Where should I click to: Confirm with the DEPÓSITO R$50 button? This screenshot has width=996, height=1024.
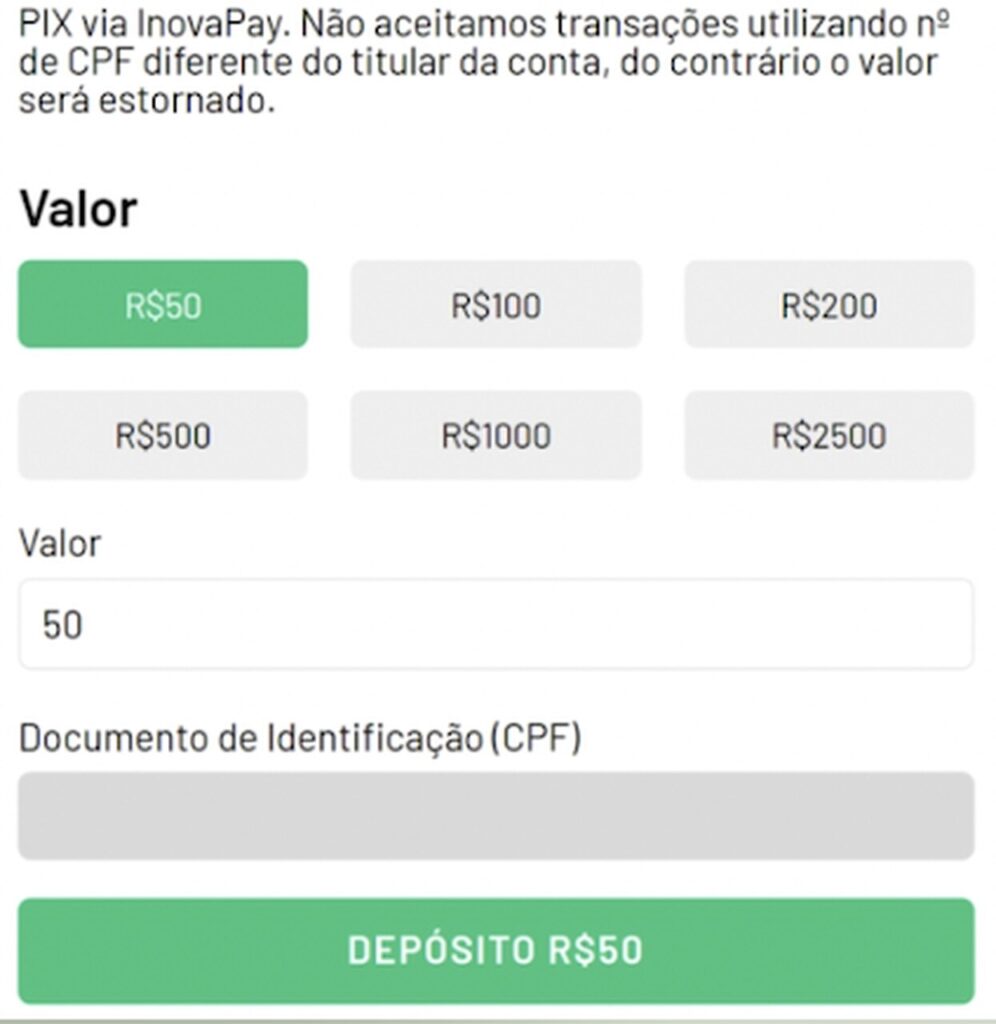pos(496,950)
